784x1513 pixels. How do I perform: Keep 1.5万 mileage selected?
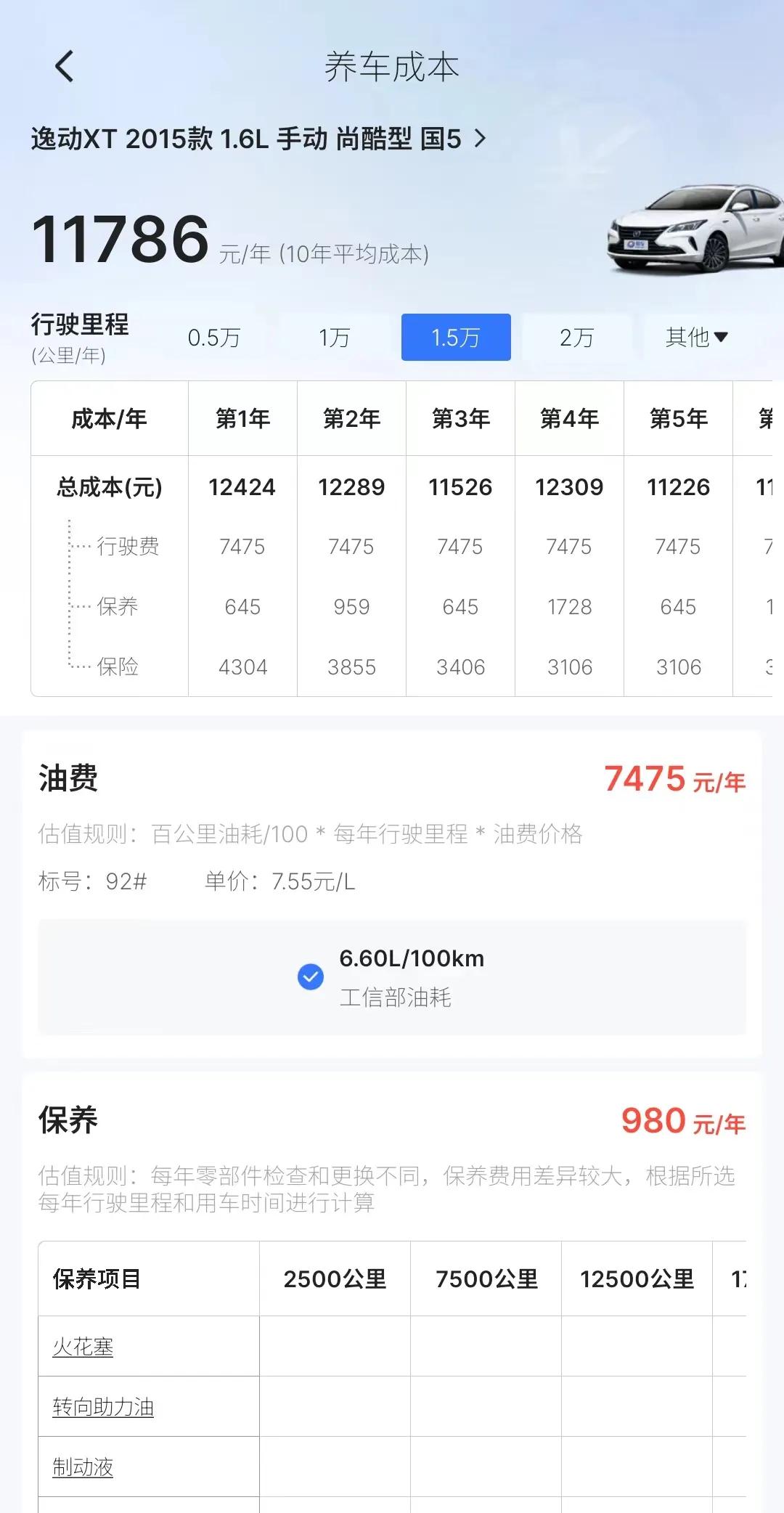pos(456,336)
